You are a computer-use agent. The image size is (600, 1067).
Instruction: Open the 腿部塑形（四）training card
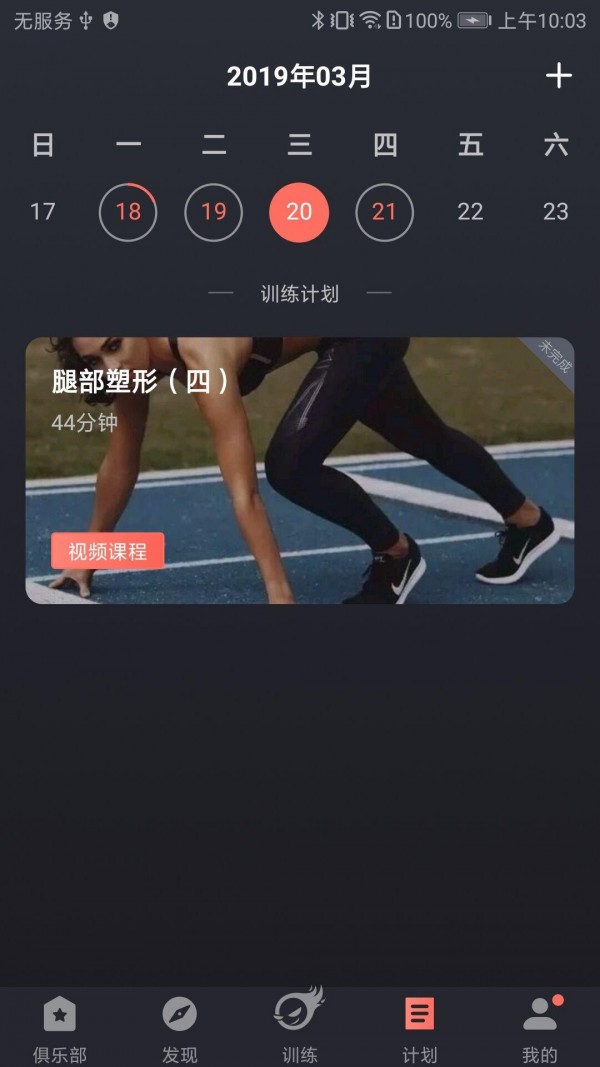[300, 470]
